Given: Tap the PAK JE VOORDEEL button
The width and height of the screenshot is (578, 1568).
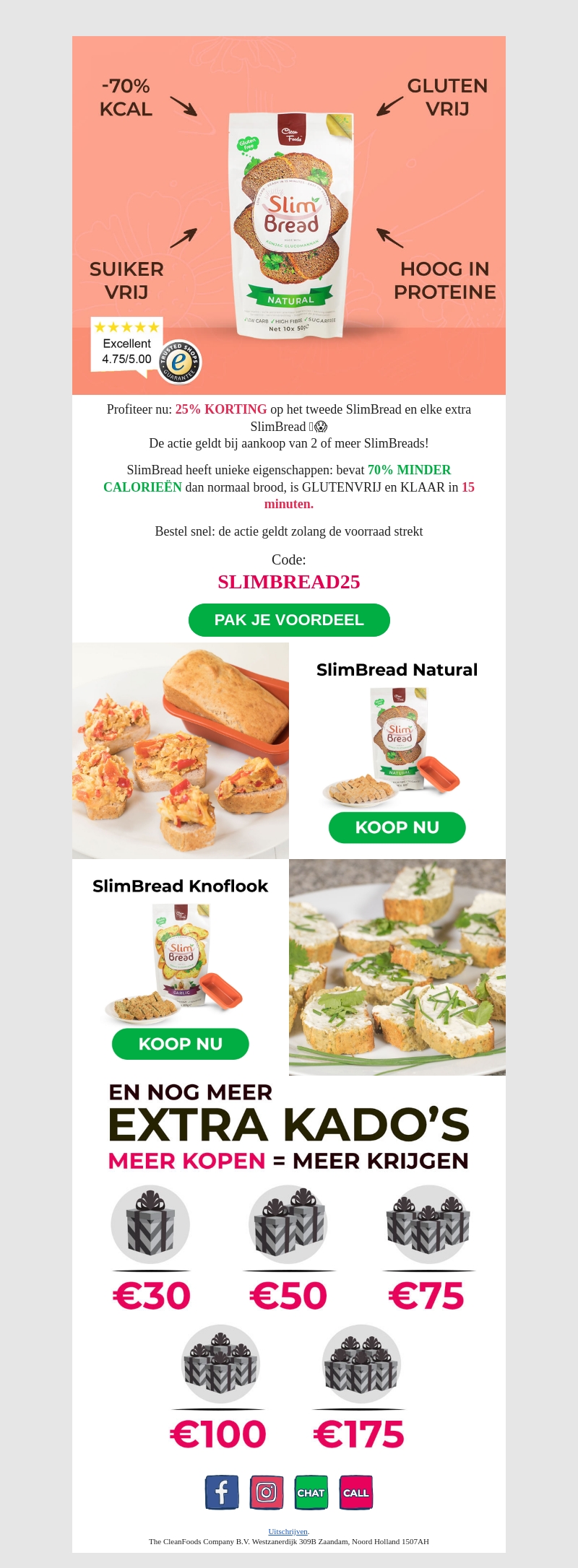Looking at the screenshot, I should (289, 620).
